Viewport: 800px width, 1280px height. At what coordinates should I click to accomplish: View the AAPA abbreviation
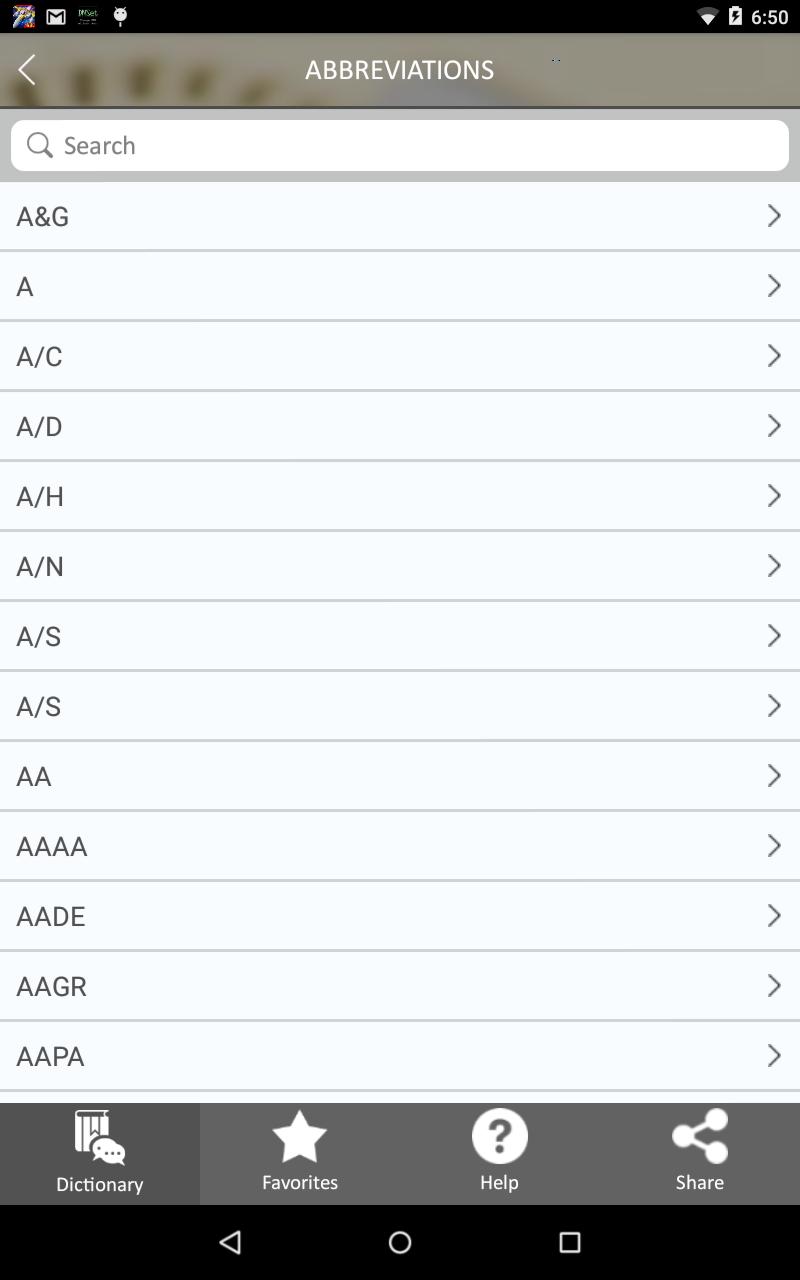tap(400, 1056)
